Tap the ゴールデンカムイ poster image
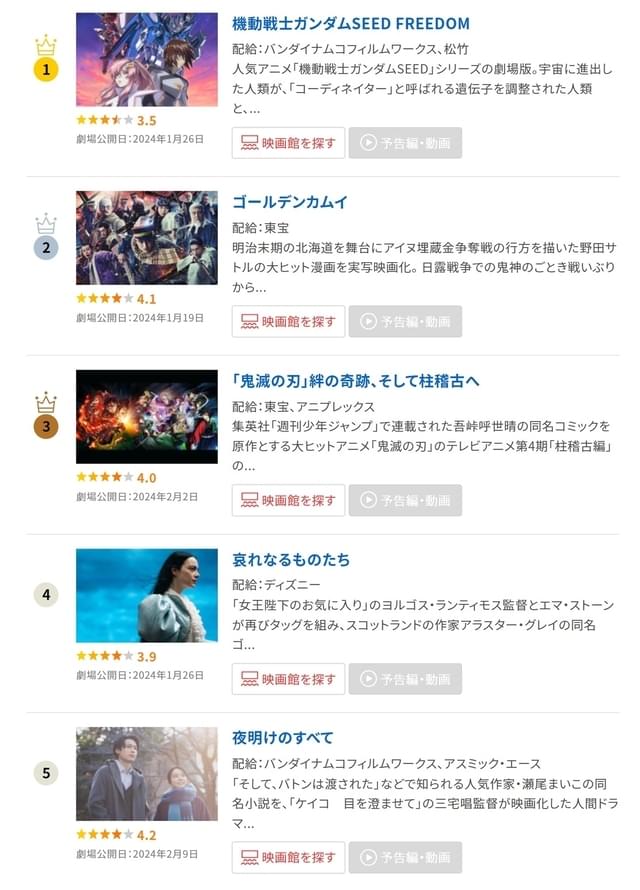 click(x=146, y=238)
